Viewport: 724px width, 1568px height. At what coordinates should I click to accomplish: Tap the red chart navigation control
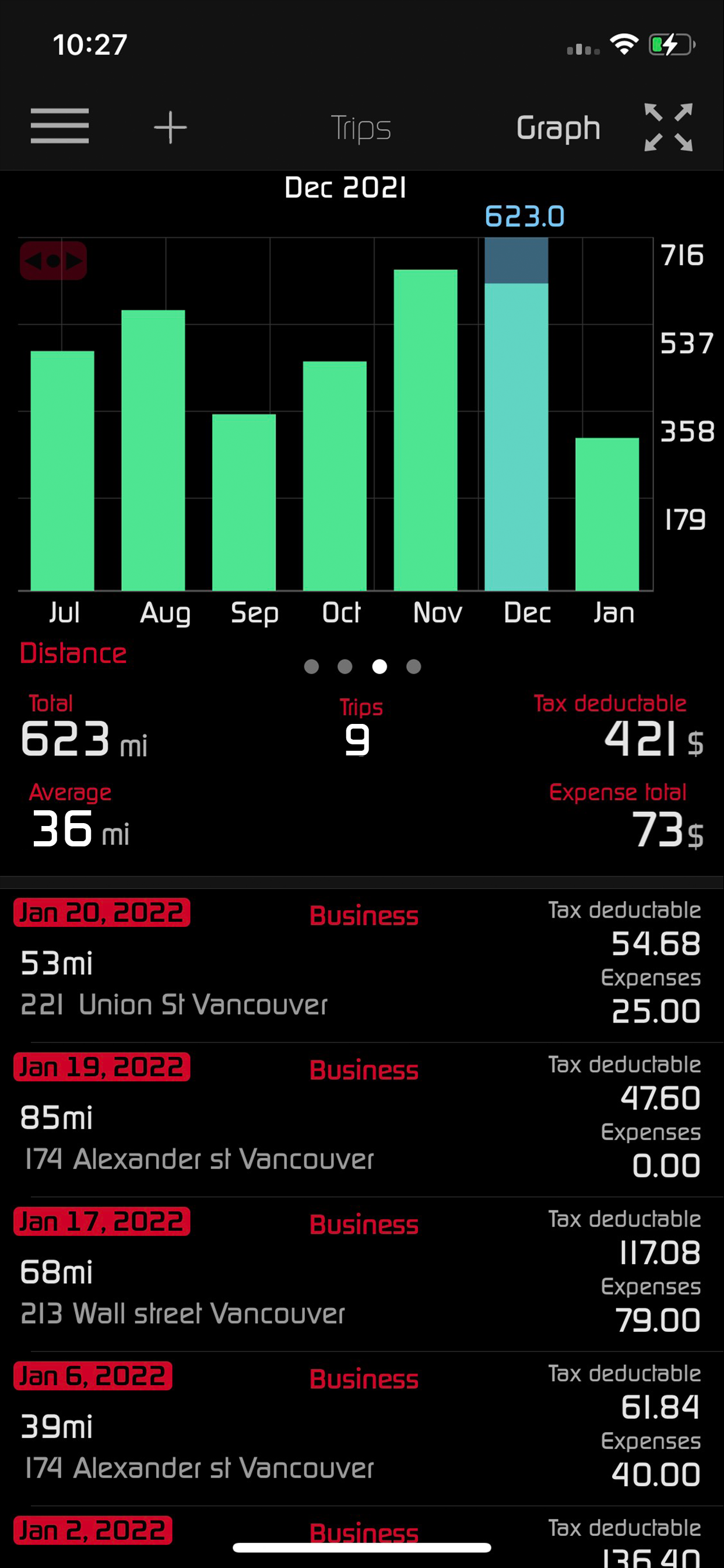click(54, 261)
